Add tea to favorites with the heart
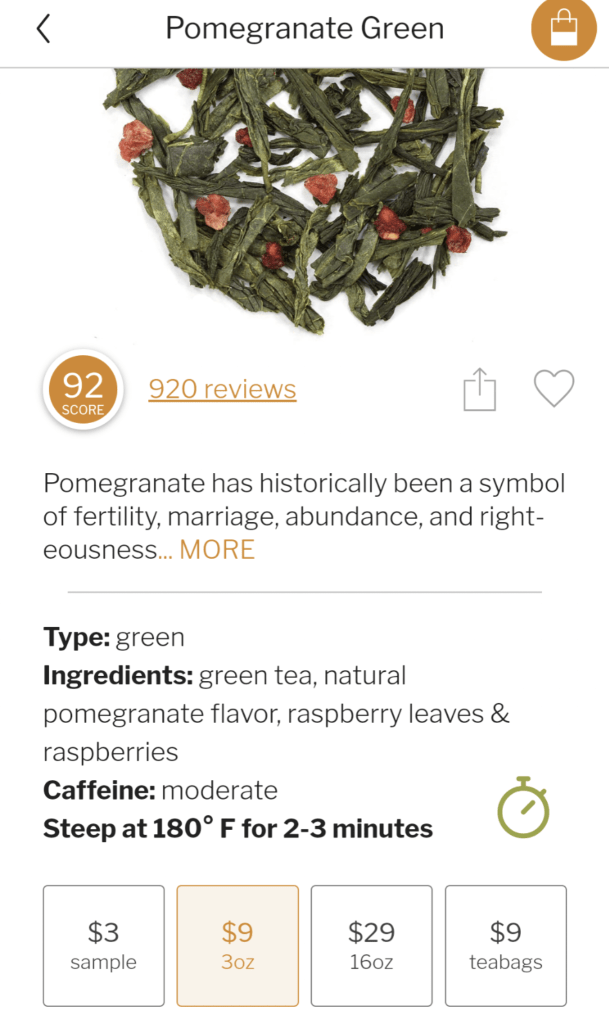 point(554,388)
